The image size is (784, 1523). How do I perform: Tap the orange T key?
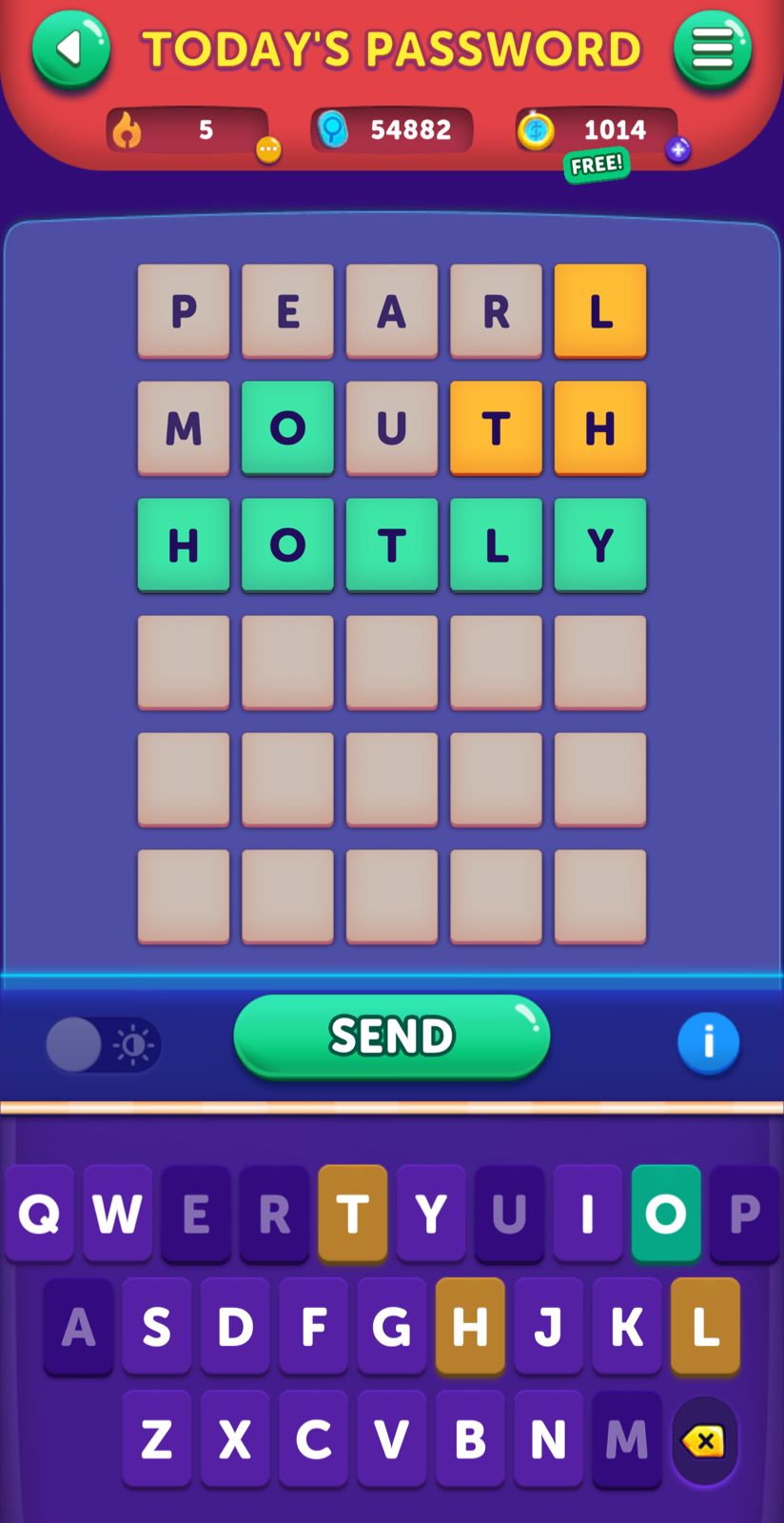352,1214
